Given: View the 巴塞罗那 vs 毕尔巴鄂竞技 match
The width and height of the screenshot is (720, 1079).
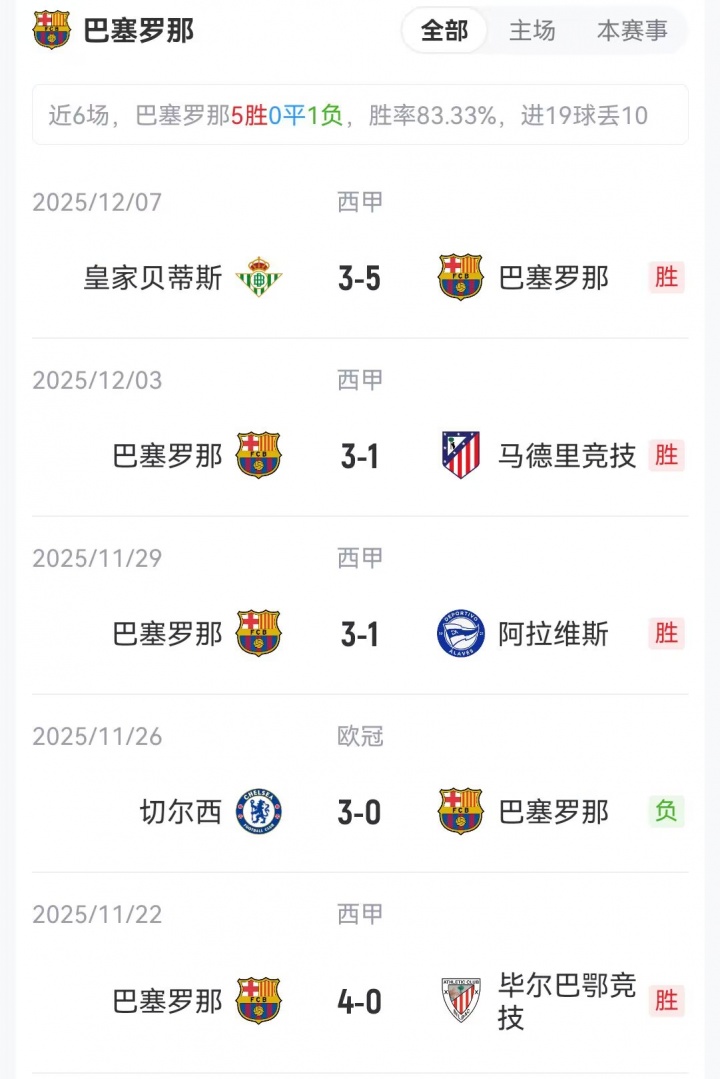Looking at the screenshot, I should 360,1001.
